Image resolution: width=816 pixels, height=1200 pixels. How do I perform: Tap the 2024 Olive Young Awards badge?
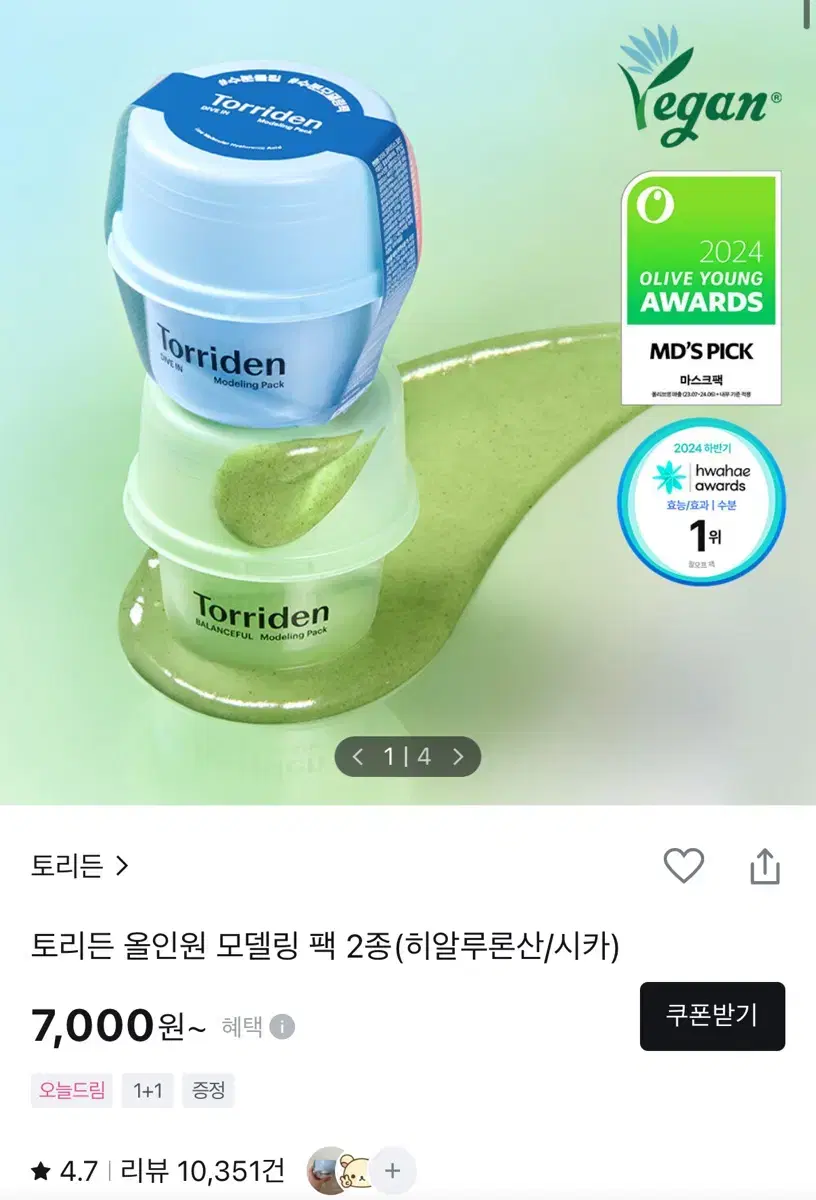pos(700,290)
